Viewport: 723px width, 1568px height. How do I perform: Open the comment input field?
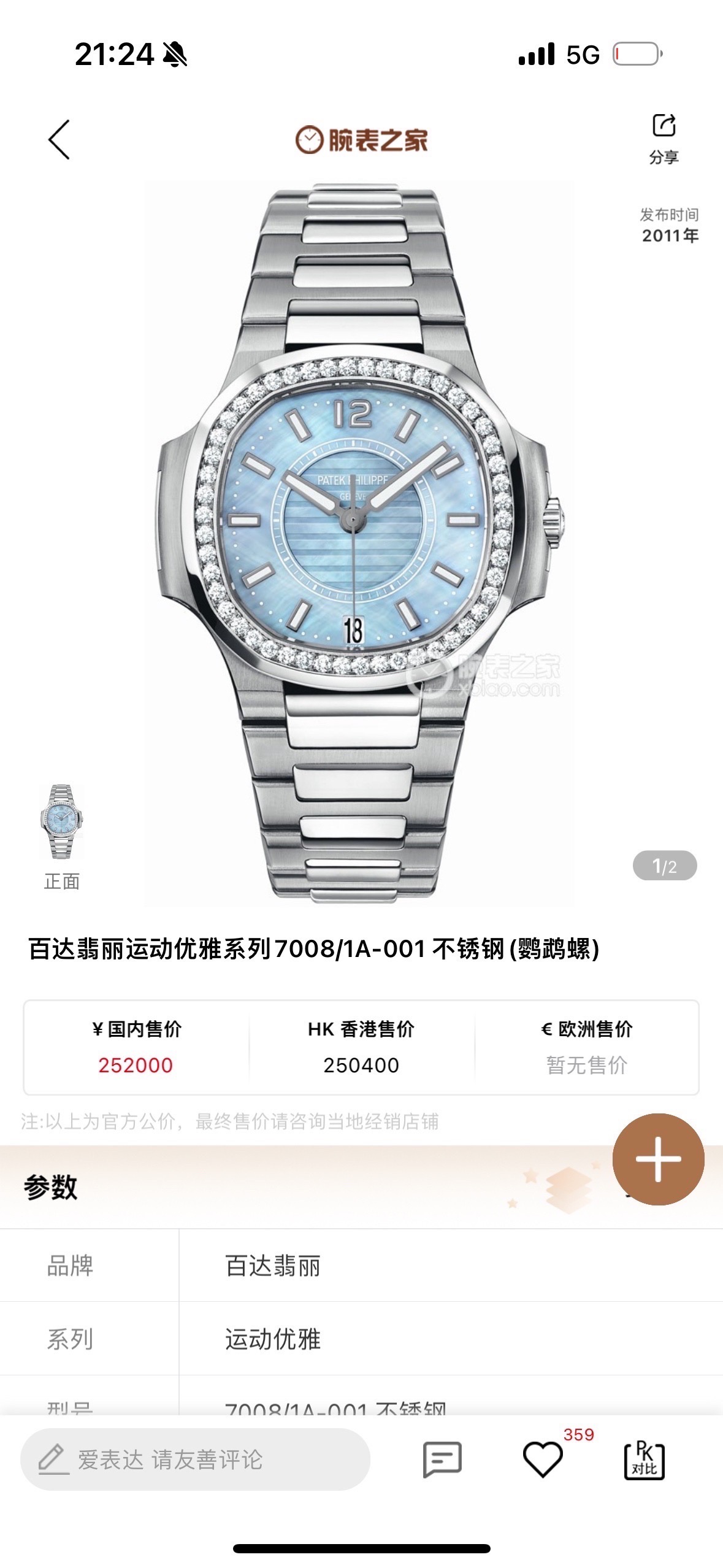click(195, 1459)
